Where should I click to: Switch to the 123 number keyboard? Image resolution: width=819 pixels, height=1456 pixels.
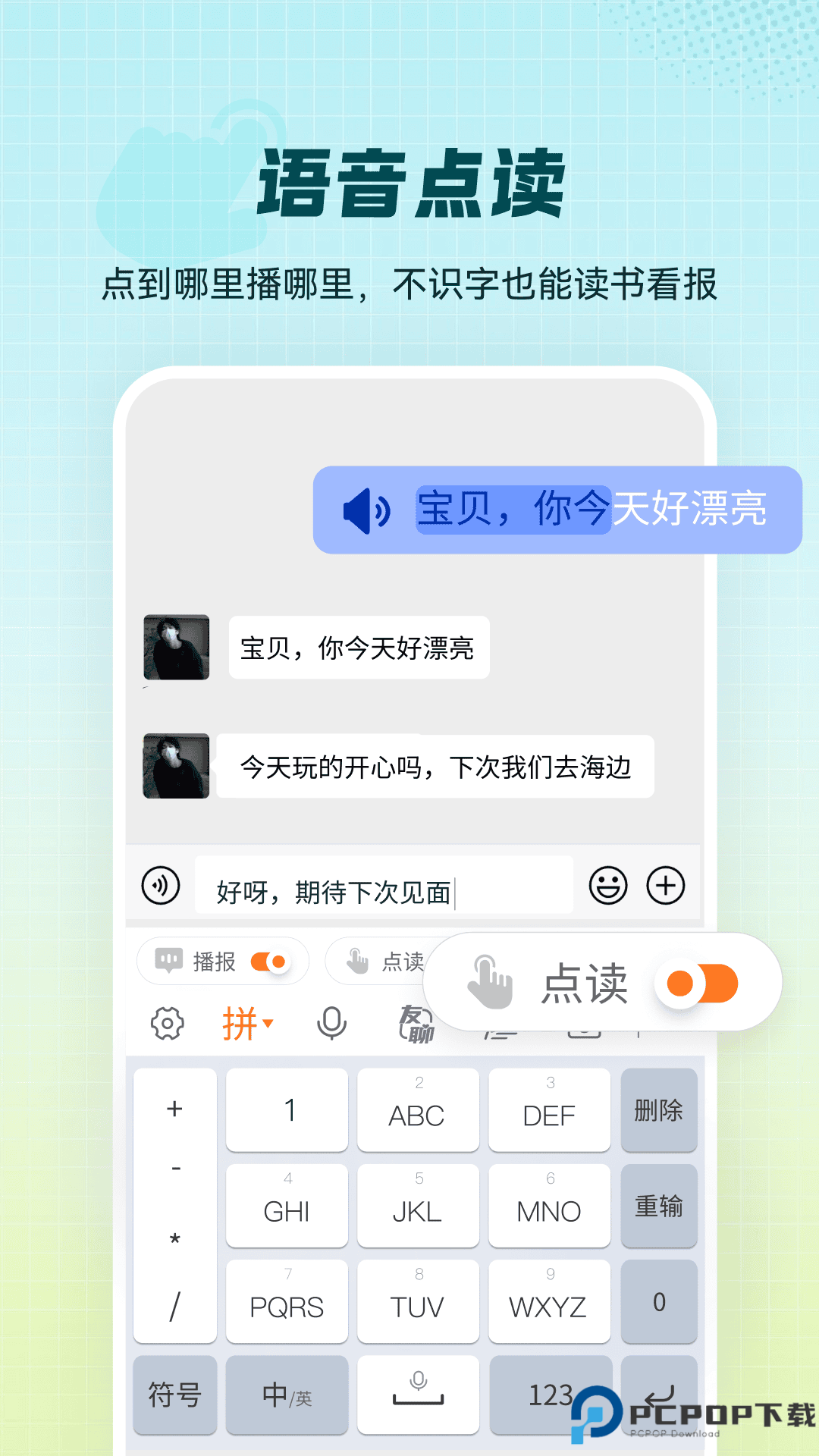(550, 1395)
